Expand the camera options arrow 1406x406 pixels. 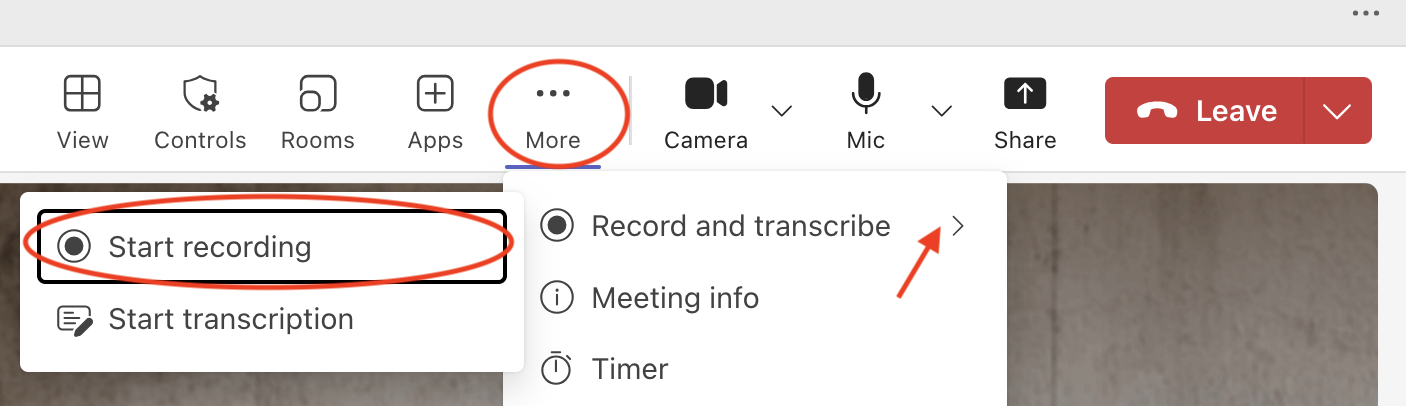(x=782, y=110)
